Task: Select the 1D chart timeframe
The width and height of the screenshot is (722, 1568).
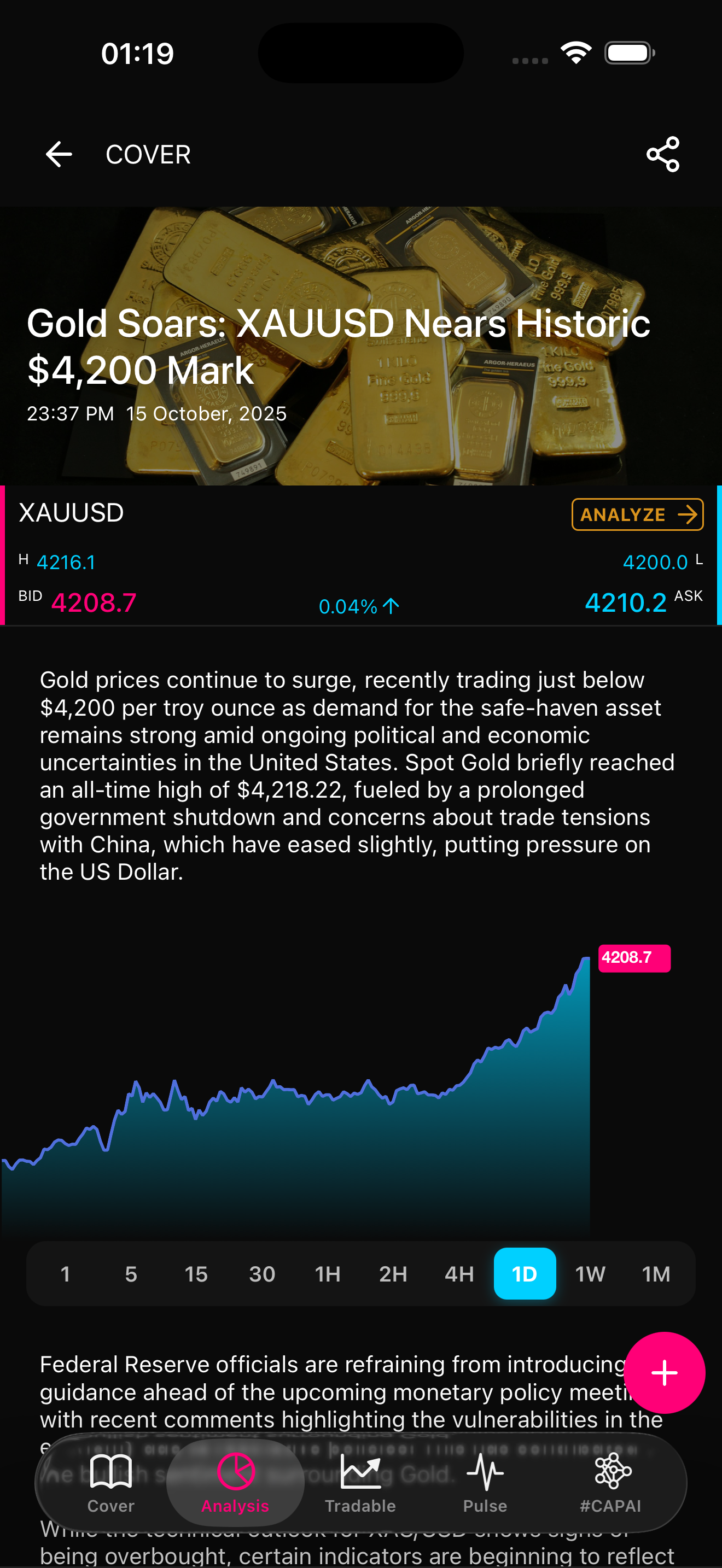Action: coord(524,1274)
